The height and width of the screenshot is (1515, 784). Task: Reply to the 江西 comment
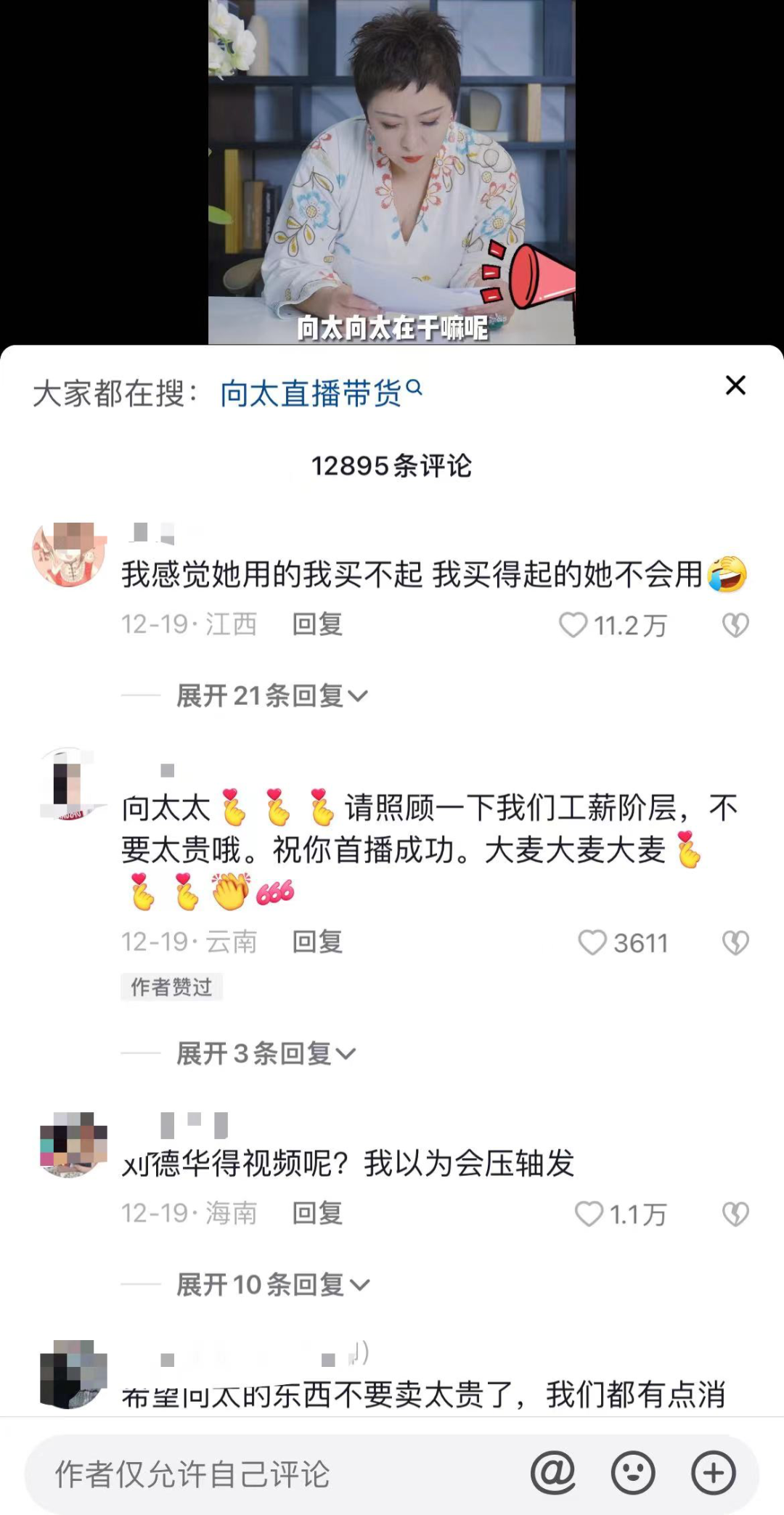point(317,624)
